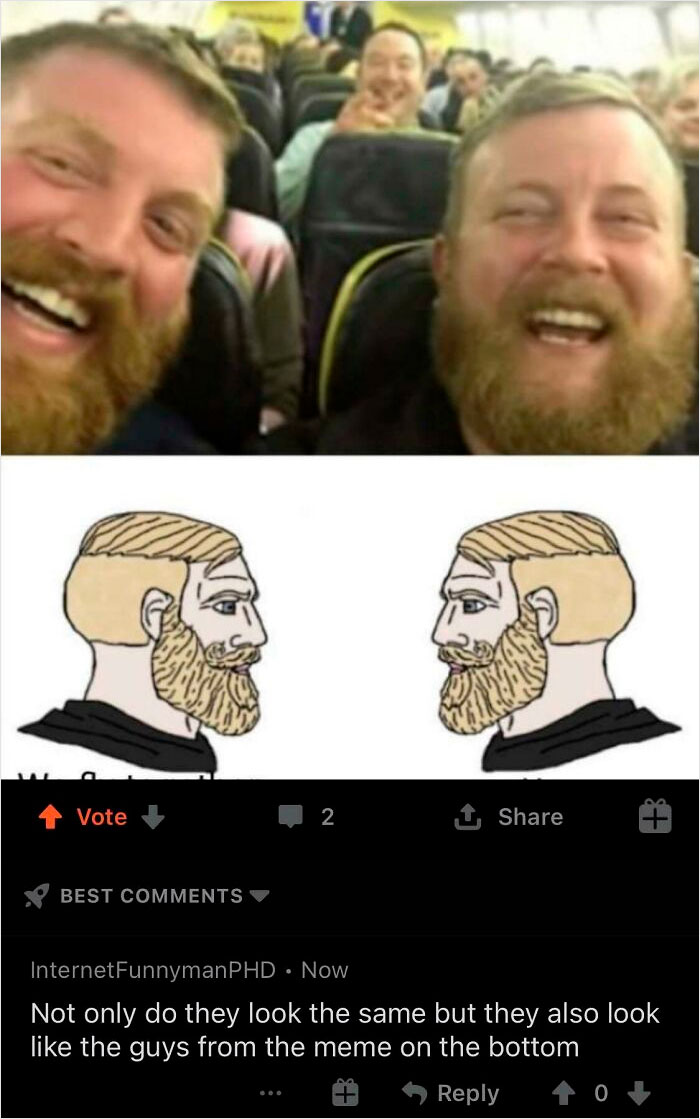Reply to InternetFunnymanPHD's comment
Screen dimensions: 700x1119
coord(450,1093)
